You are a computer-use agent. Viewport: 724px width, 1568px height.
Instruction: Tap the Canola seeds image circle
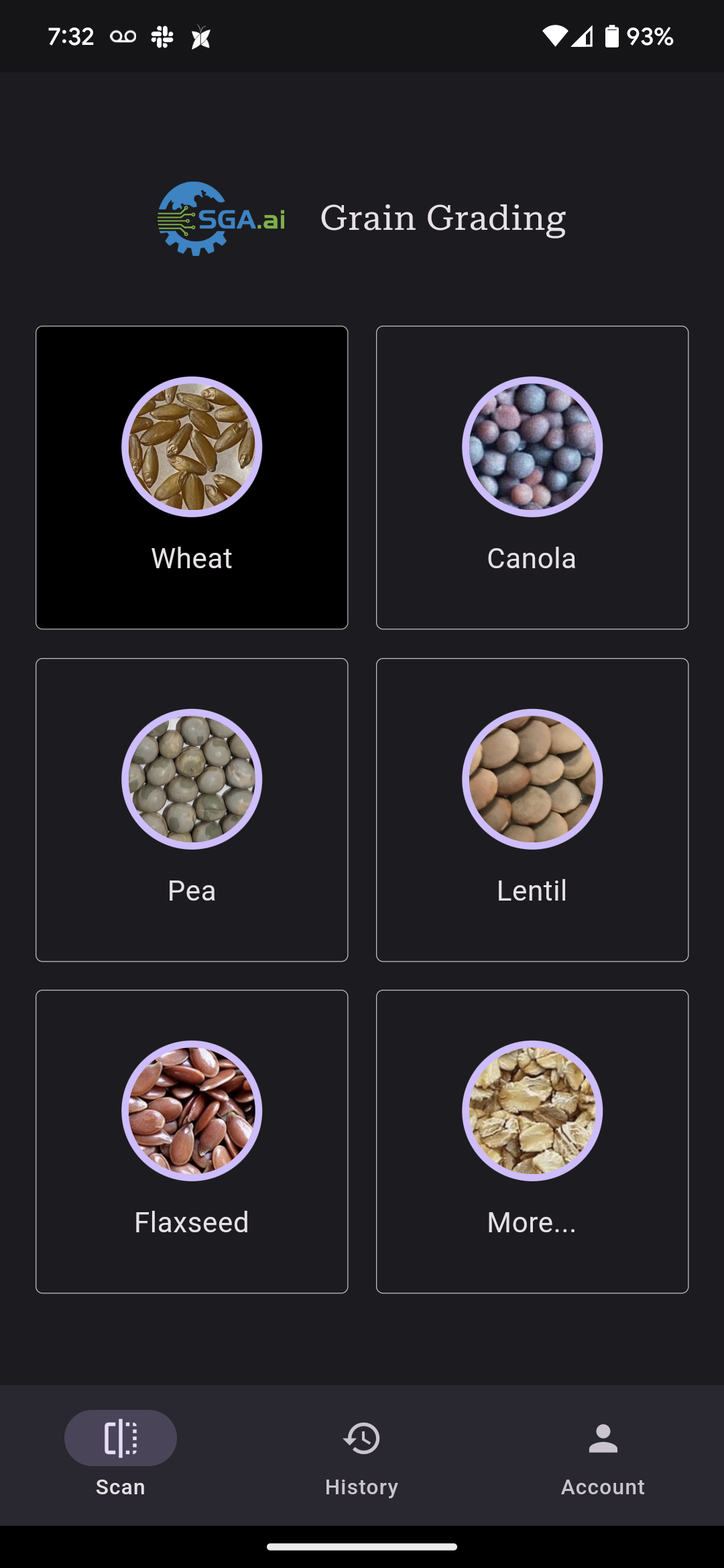pyautogui.click(x=532, y=446)
